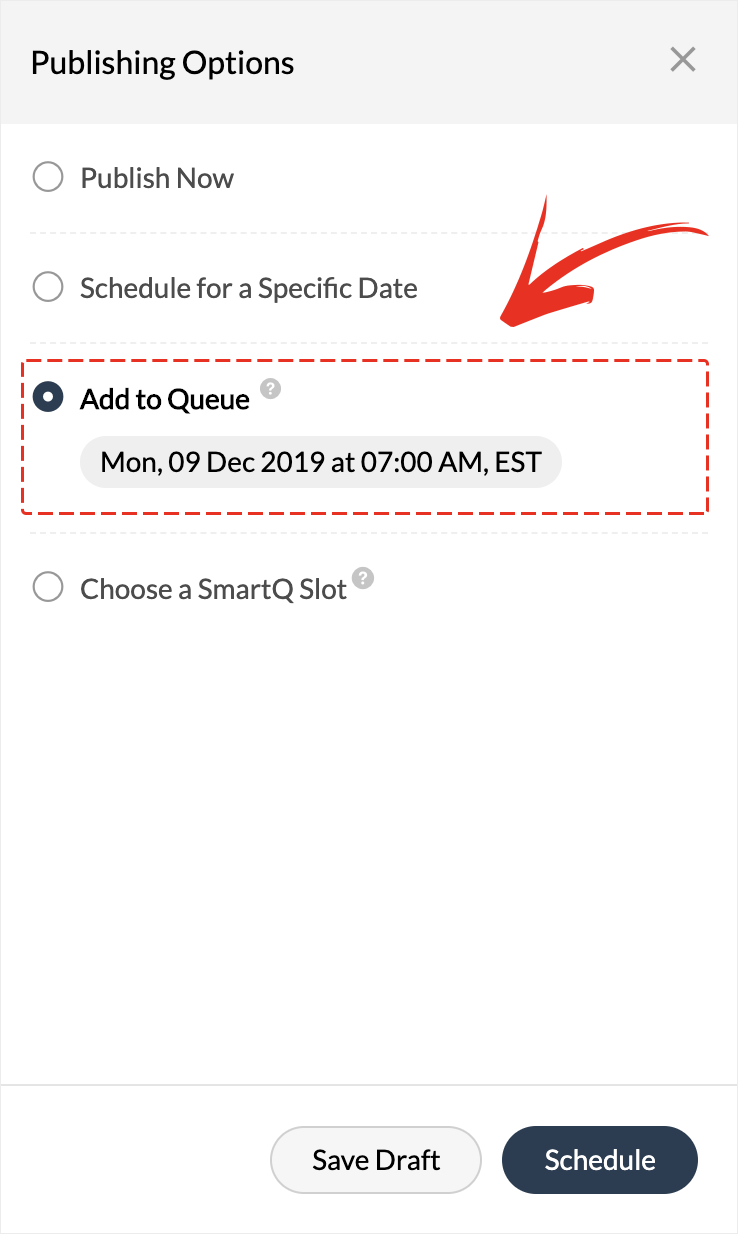The width and height of the screenshot is (738, 1234).
Task: Choose Schedule for a Specific Date
Action: point(48,288)
